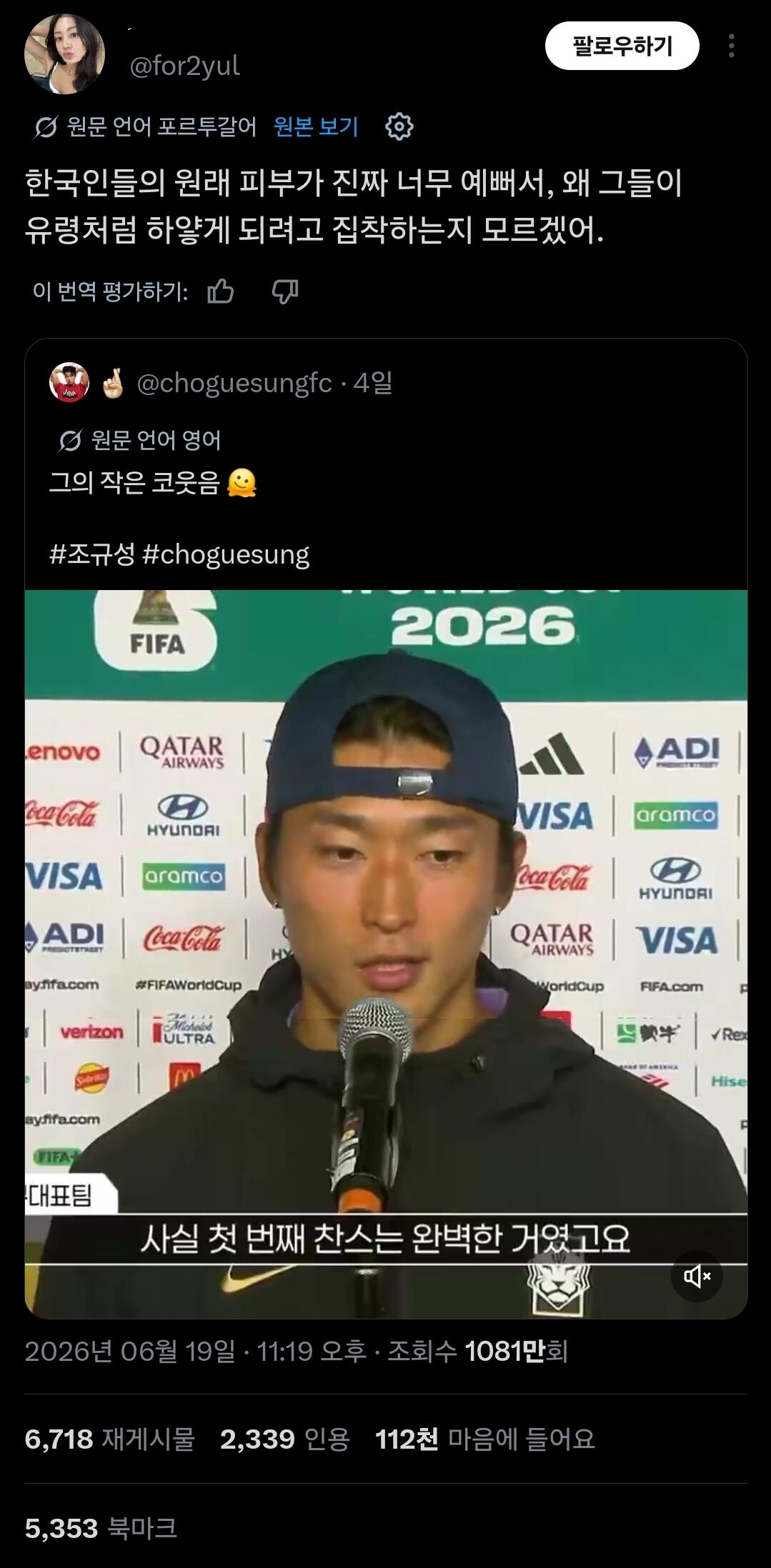Tap 원본 보기 to view original text

pyautogui.click(x=316, y=126)
